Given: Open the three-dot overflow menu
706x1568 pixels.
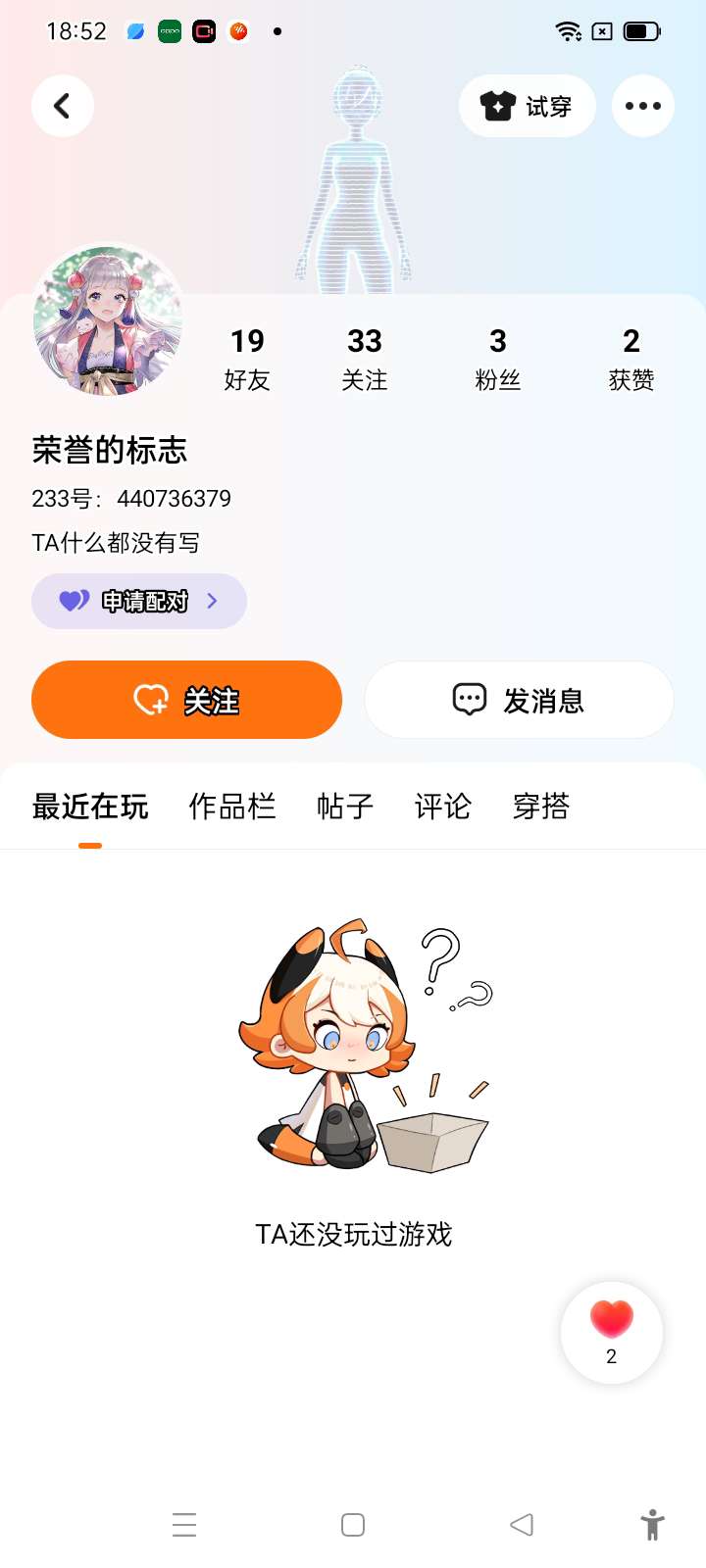Looking at the screenshot, I should click(x=643, y=106).
